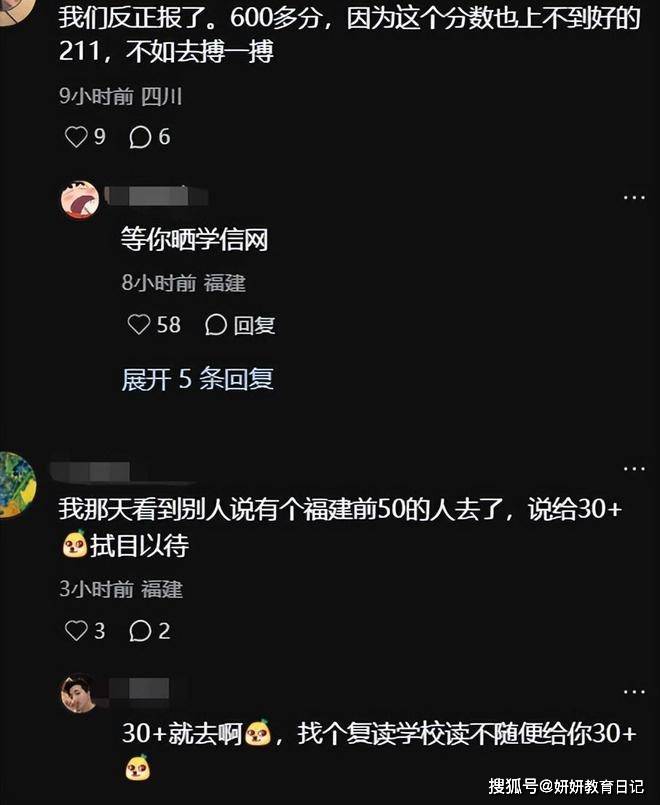Reply to the 等你晒学信网 comment

240,325
